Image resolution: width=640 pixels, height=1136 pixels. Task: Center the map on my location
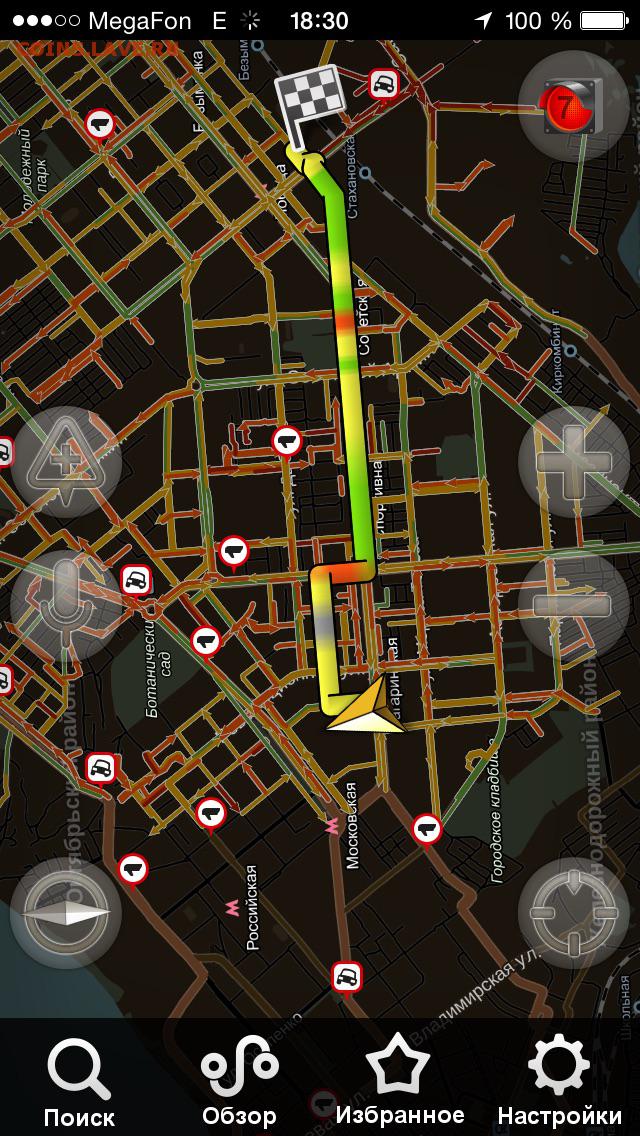[574, 913]
